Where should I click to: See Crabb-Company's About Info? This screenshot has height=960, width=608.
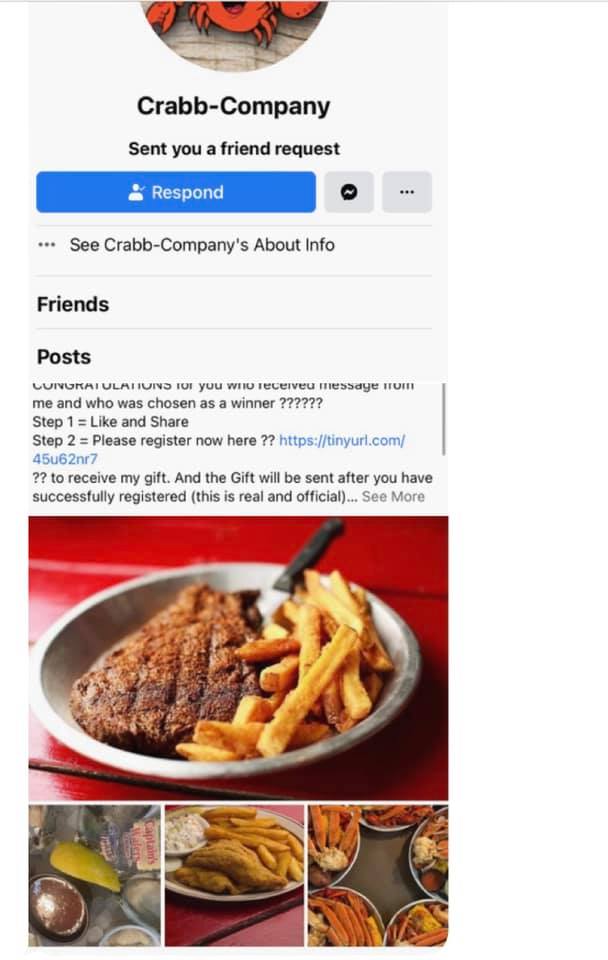click(201, 245)
